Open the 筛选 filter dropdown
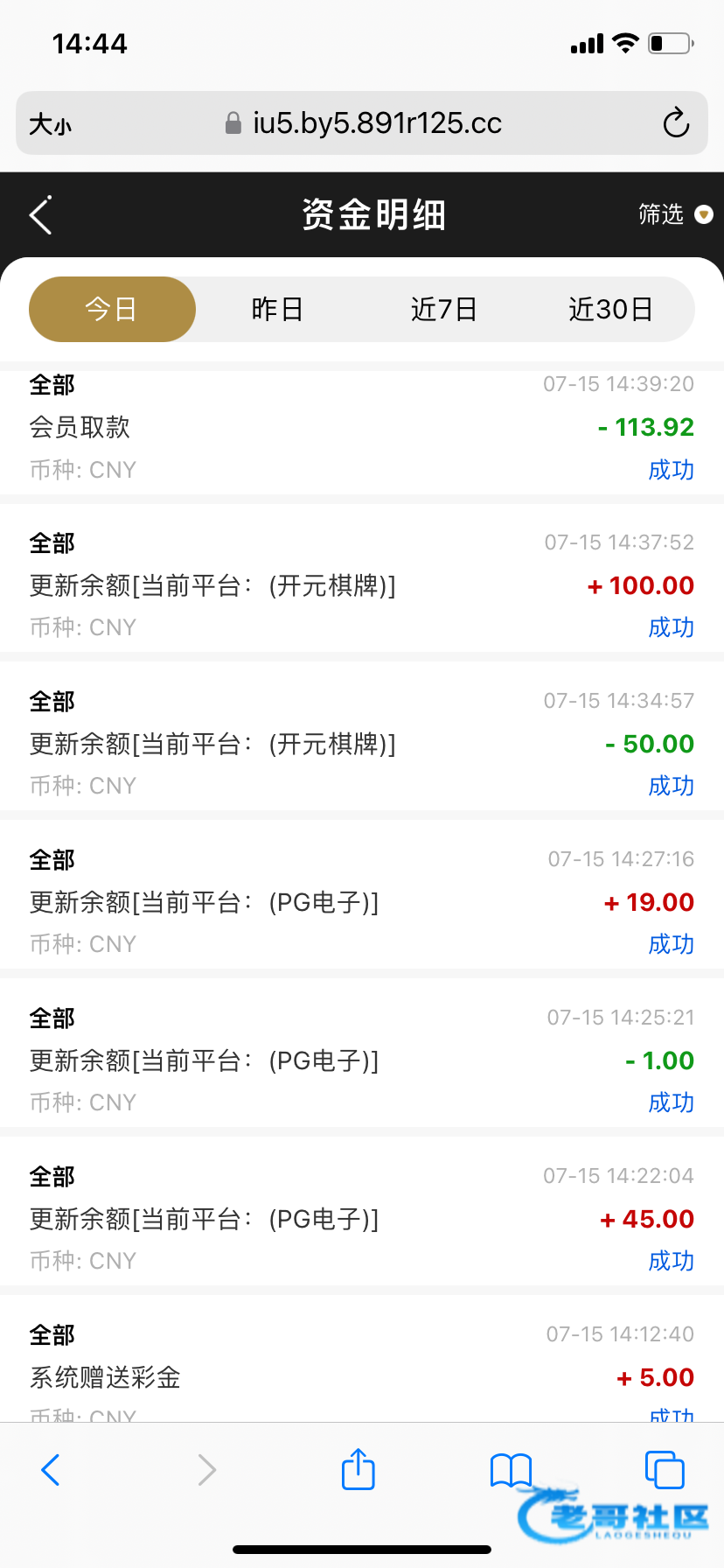Viewport: 724px width, 1568px height. 674,214
